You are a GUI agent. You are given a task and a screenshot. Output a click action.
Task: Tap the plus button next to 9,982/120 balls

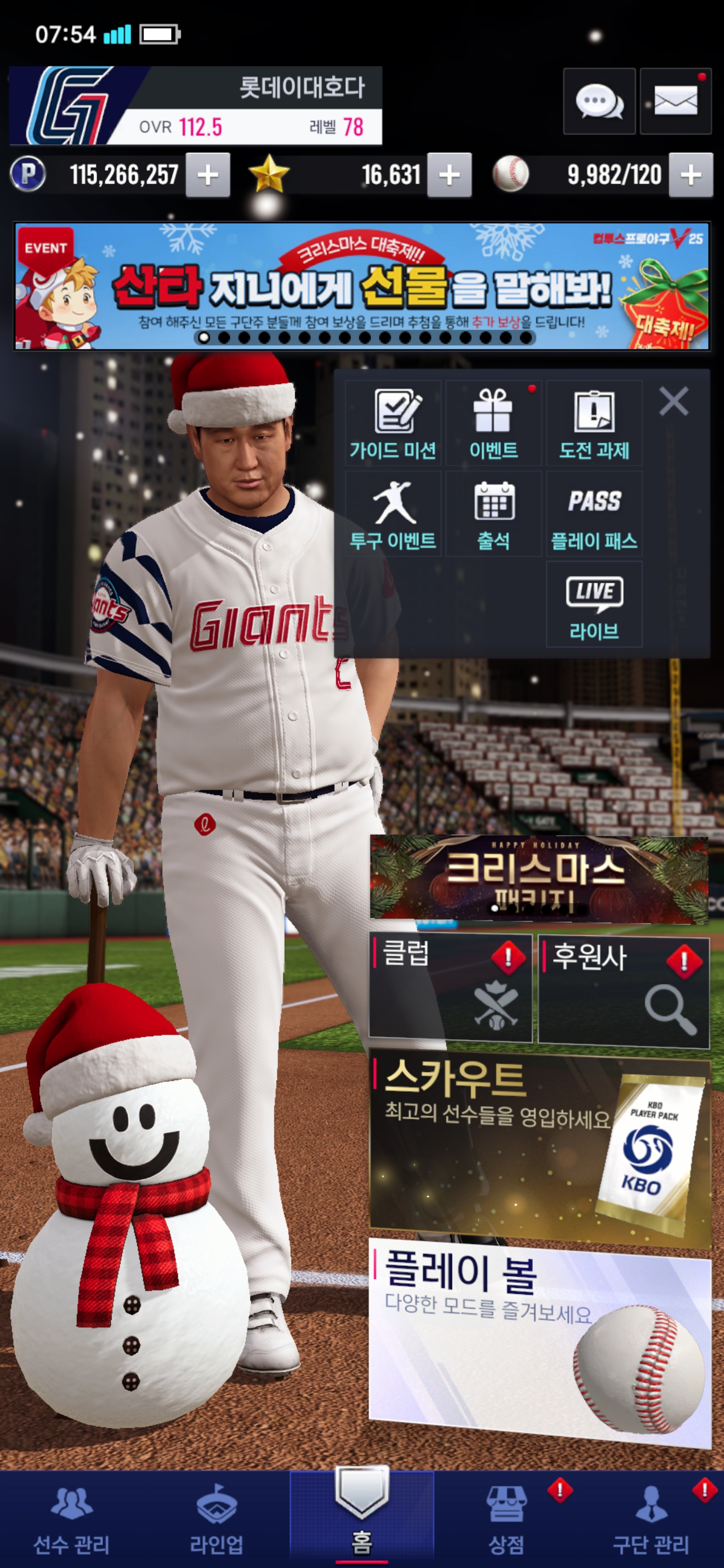pyautogui.click(x=690, y=175)
